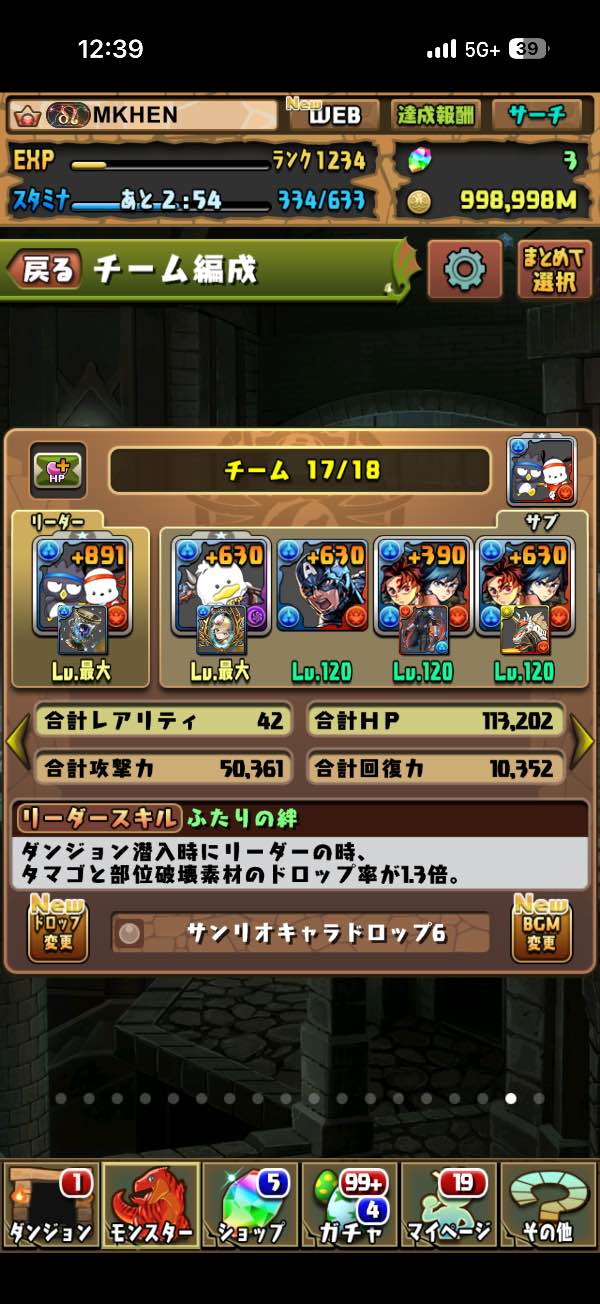Tap the 戻る back button
Screen dimensions: 600x1304
coord(44,269)
